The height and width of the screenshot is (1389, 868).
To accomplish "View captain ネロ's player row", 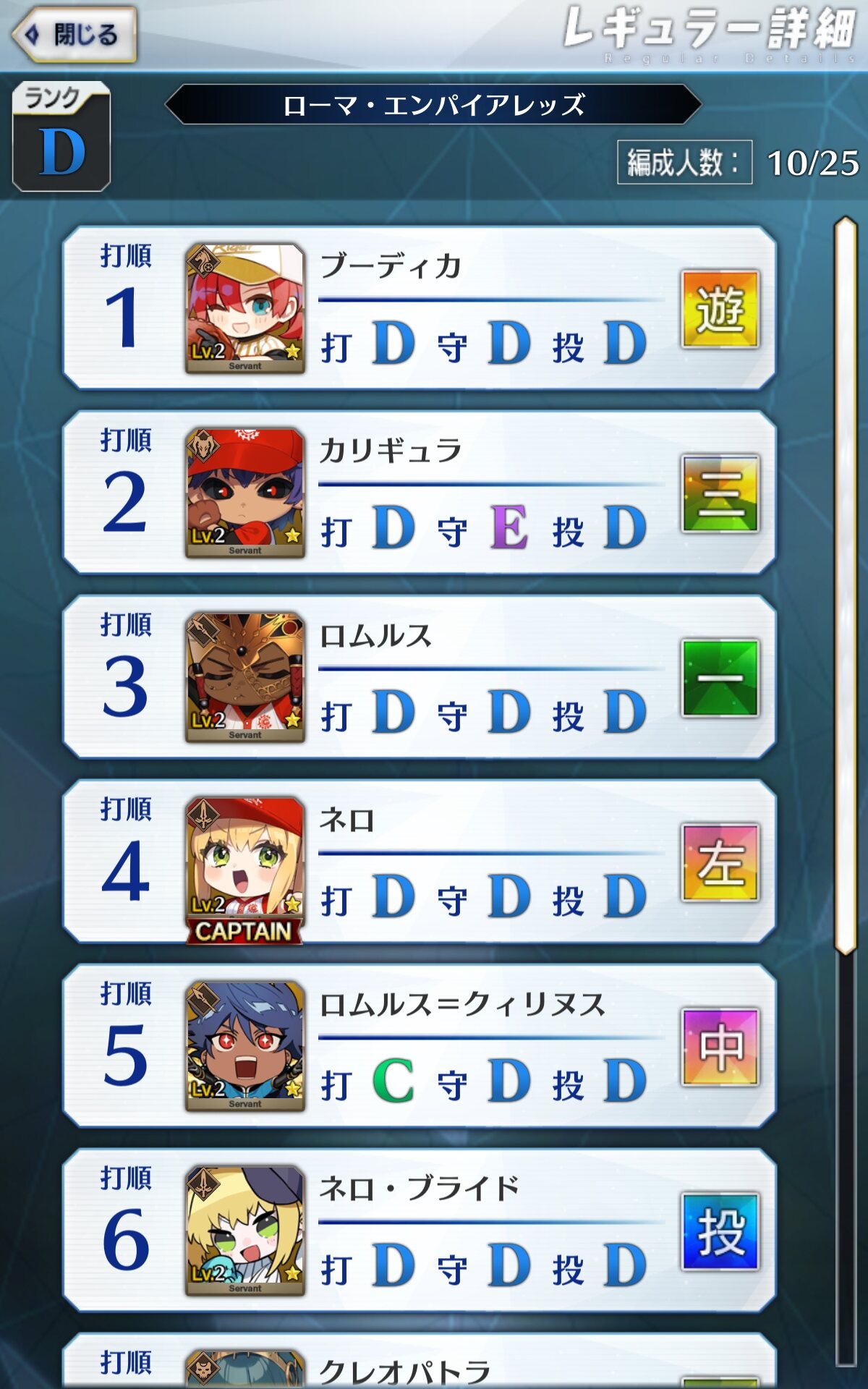I will tap(420, 862).
